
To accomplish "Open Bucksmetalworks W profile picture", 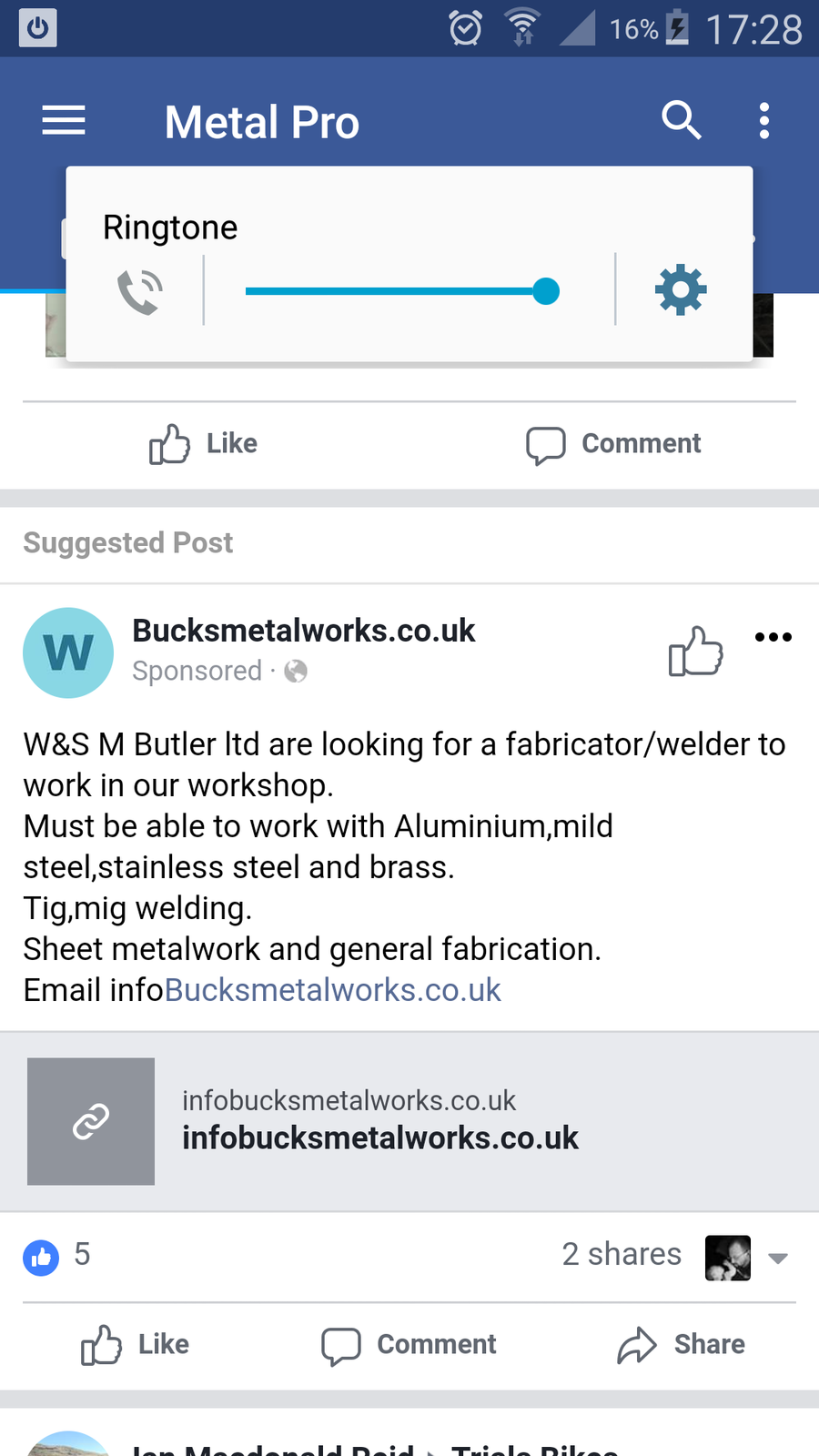I will coord(68,652).
